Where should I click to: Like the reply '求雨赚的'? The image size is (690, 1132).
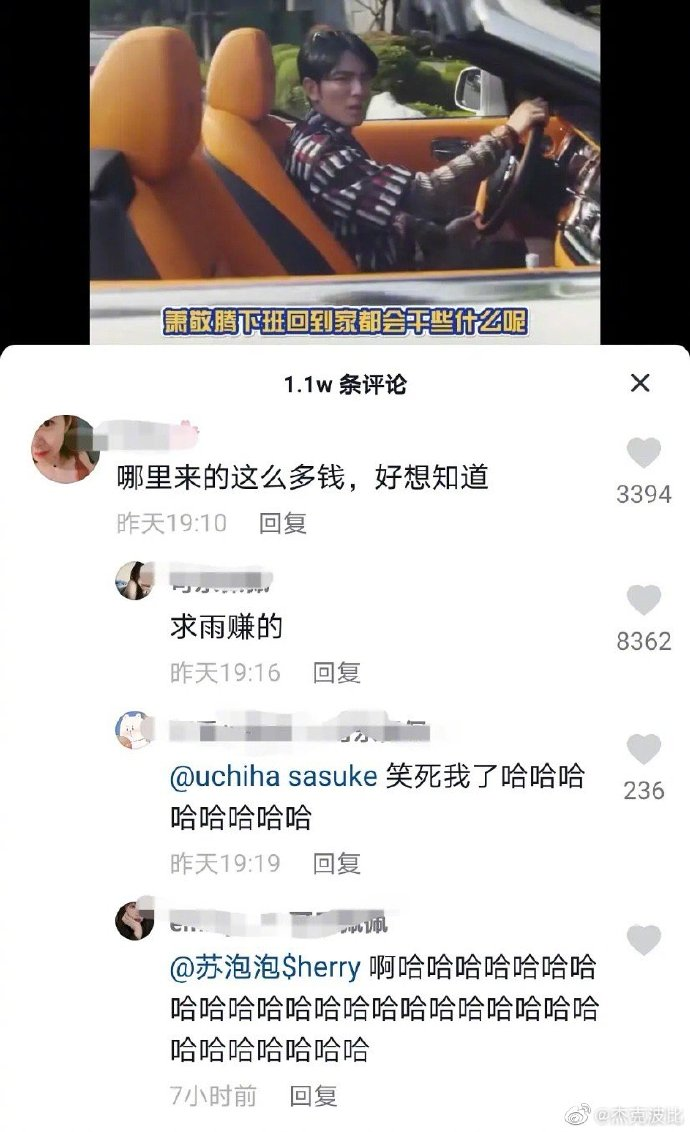pos(643,601)
